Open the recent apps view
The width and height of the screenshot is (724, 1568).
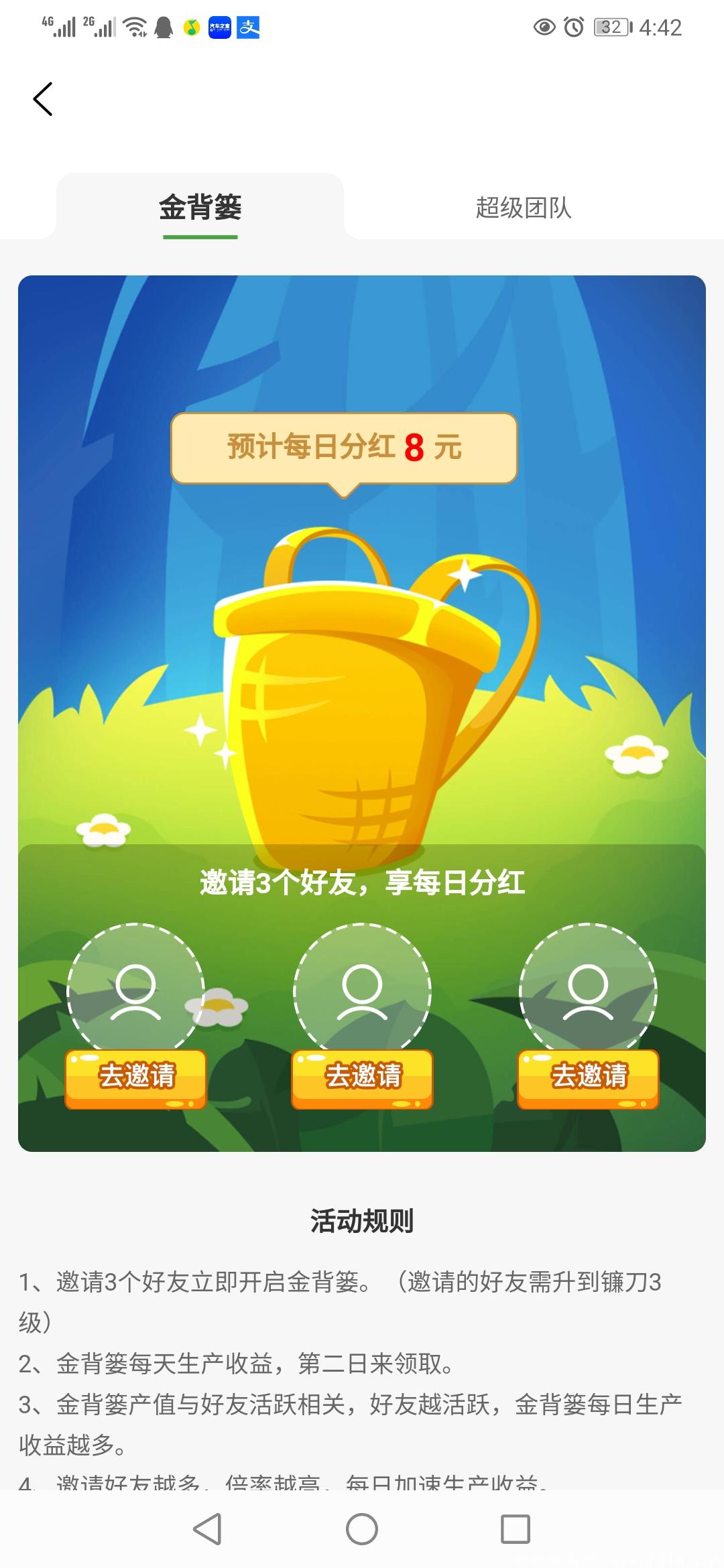(x=516, y=1529)
